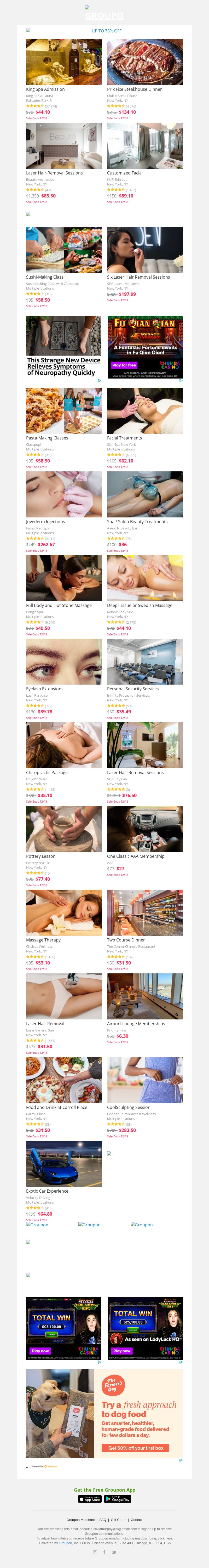
Task: Open the Gift Cards link
Action: tap(118, 1519)
